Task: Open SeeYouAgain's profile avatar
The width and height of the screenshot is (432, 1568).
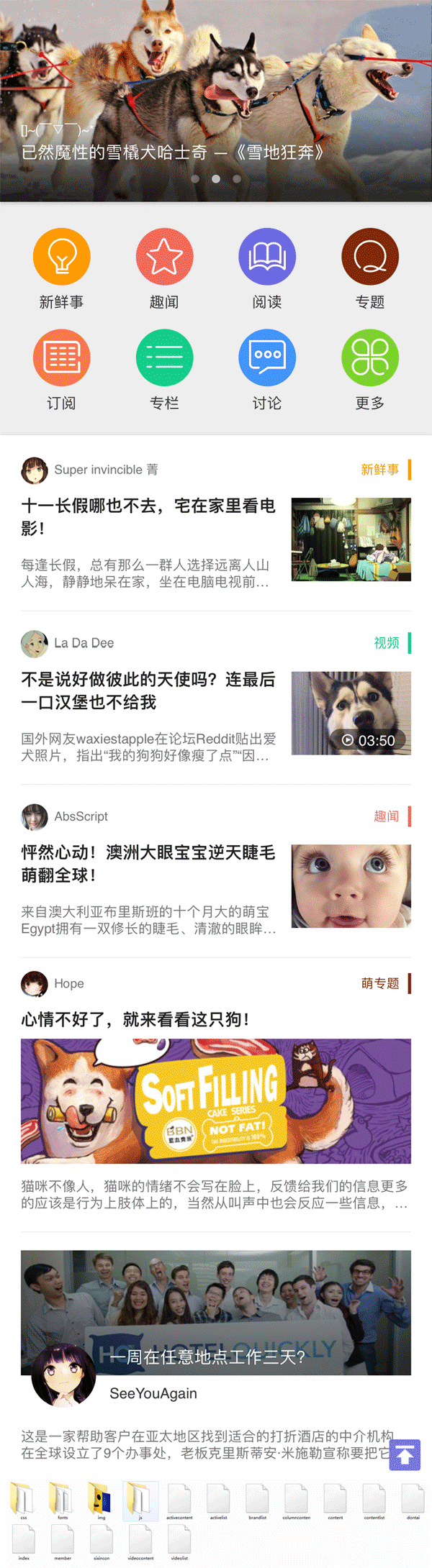Action: (64, 1375)
